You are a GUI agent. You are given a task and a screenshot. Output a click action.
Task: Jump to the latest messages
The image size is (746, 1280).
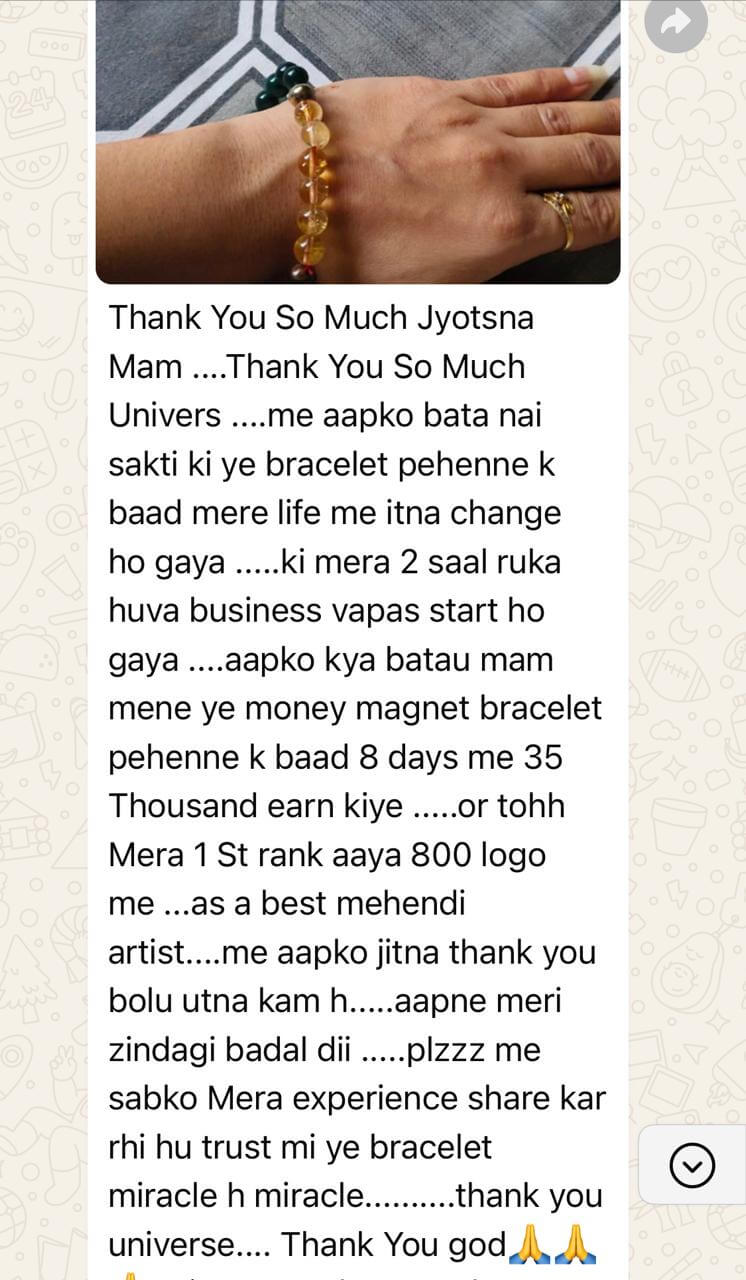pos(691,1164)
